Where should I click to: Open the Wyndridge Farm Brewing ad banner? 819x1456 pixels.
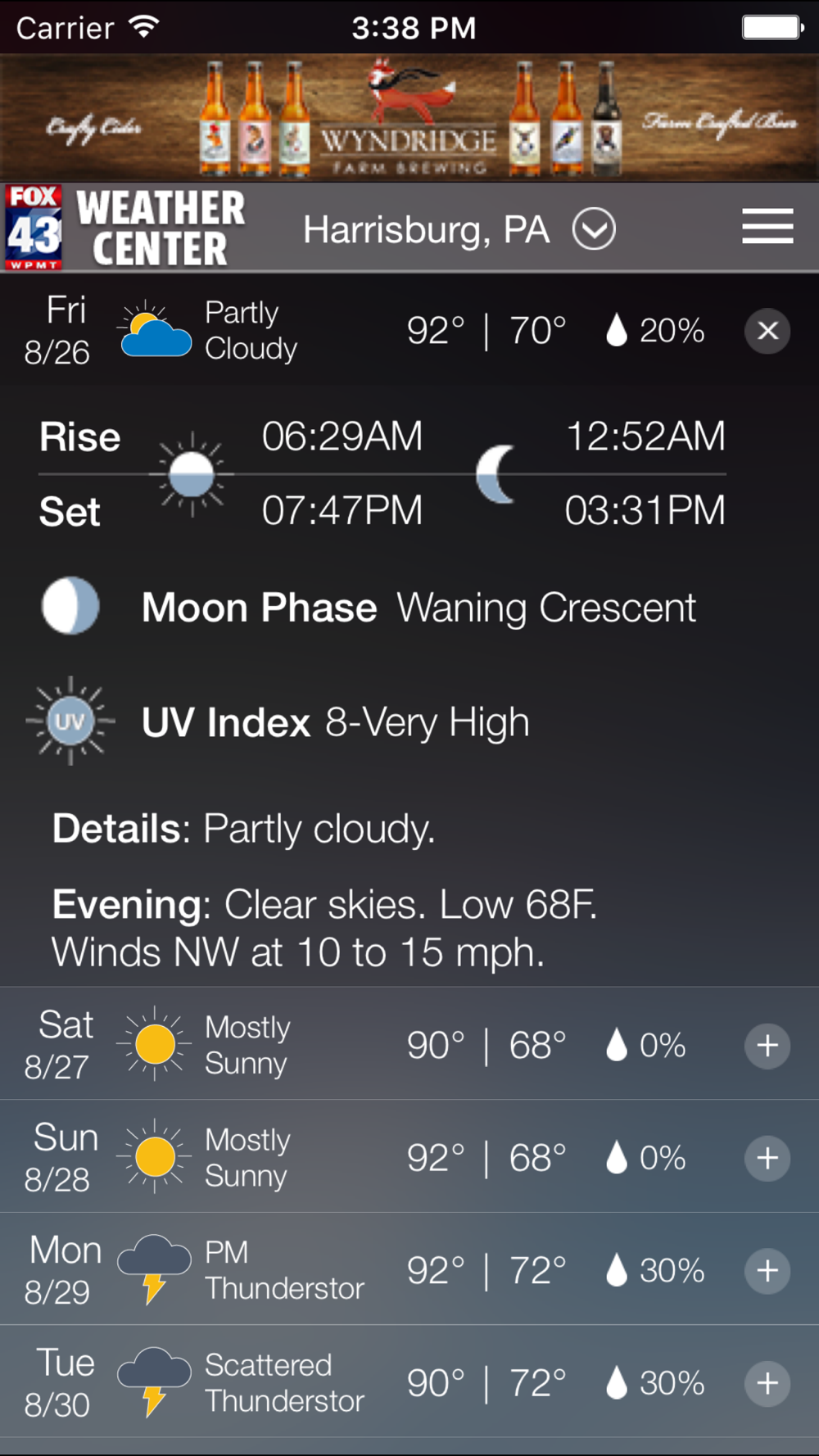click(x=409, y=118)
